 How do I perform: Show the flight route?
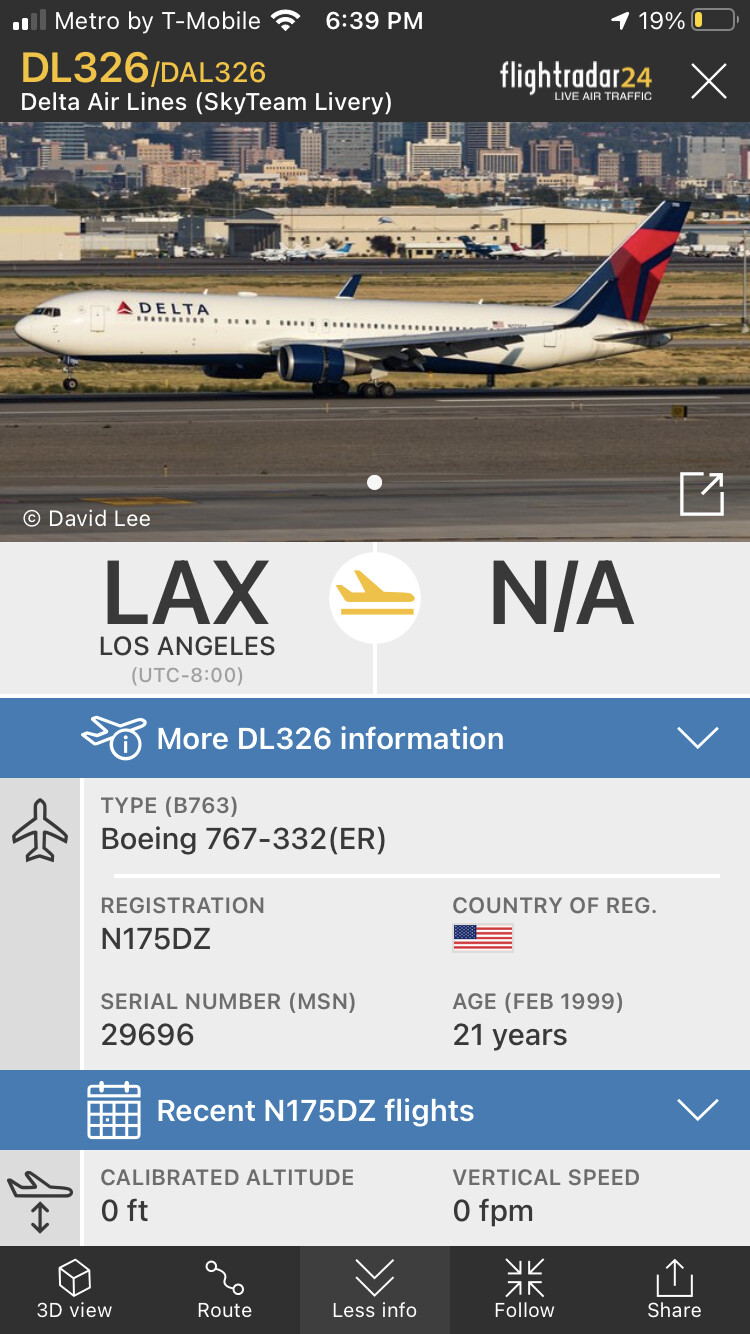[224, 1289]
